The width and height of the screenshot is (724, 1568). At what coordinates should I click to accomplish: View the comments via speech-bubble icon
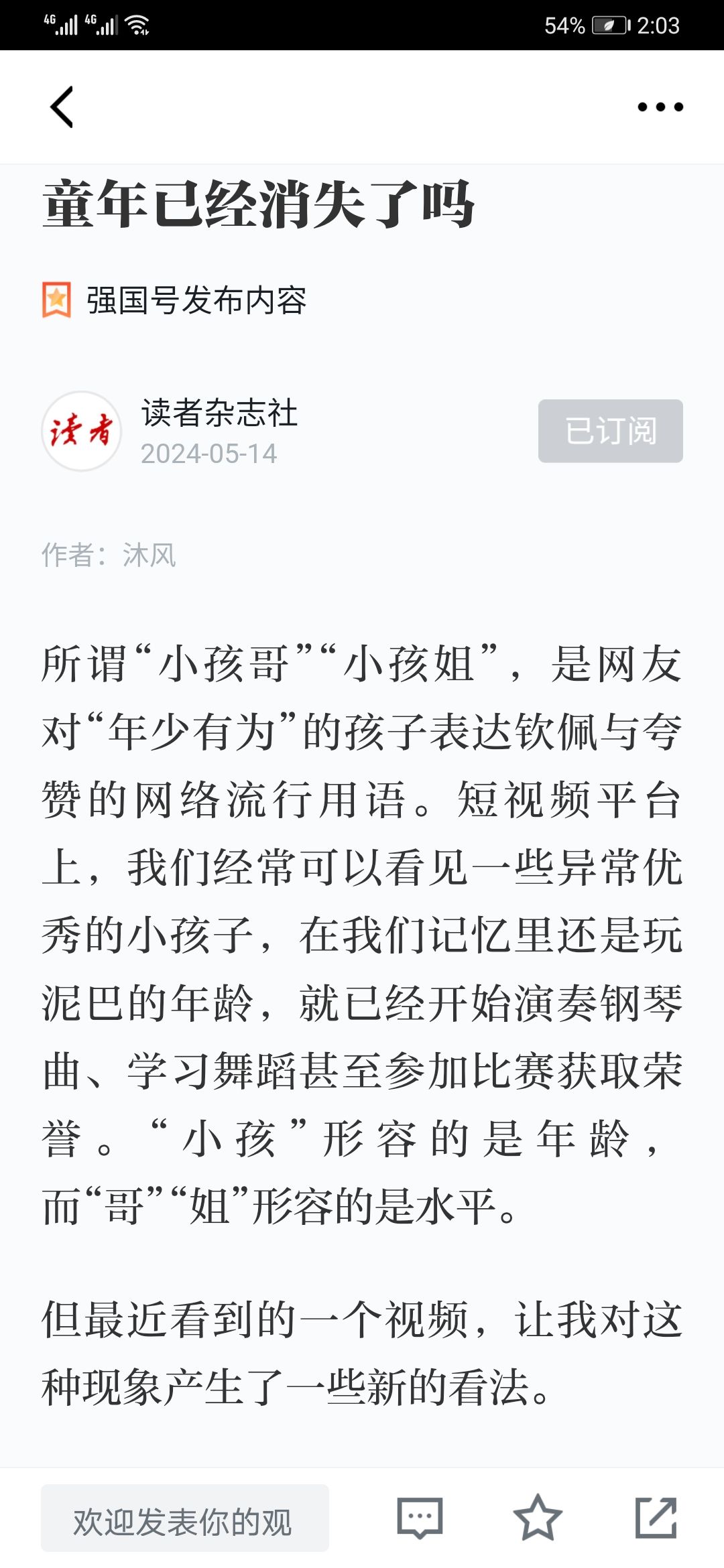click(420, 1518)
